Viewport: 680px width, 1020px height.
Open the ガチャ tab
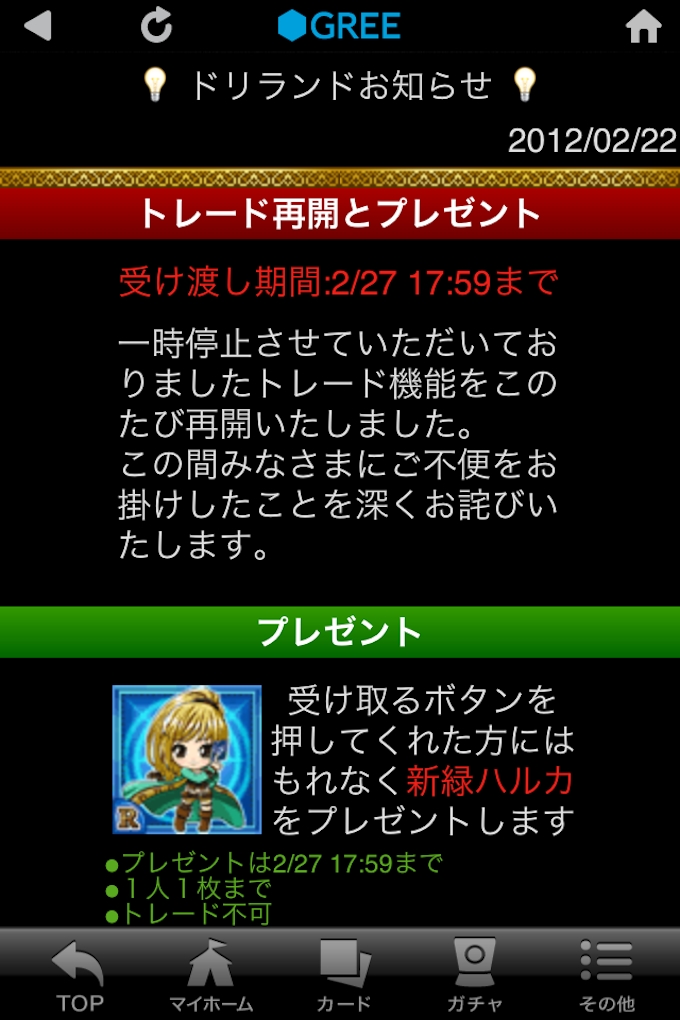tap(474, 975)
